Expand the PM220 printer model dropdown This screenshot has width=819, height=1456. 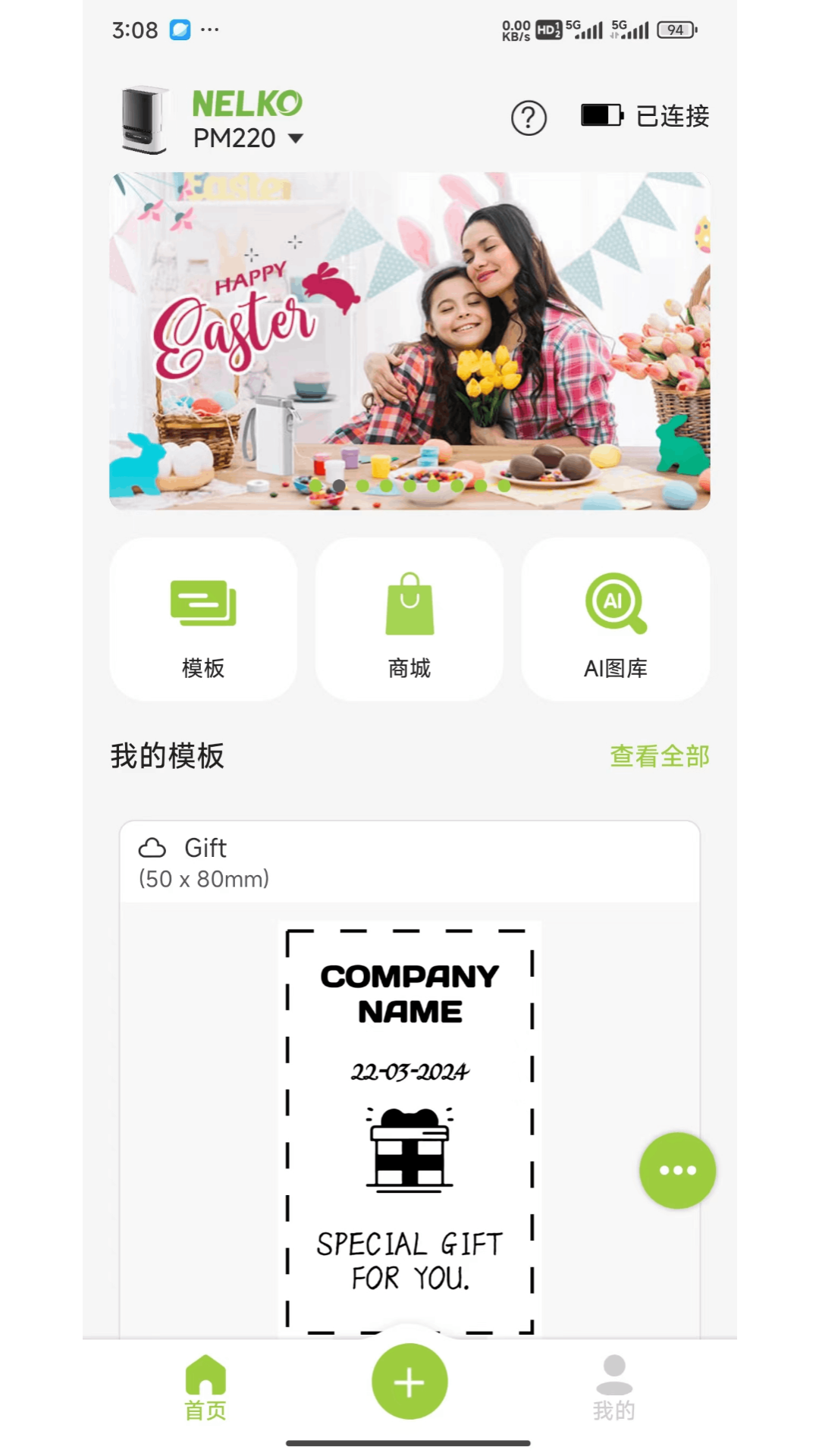[295, 138]
